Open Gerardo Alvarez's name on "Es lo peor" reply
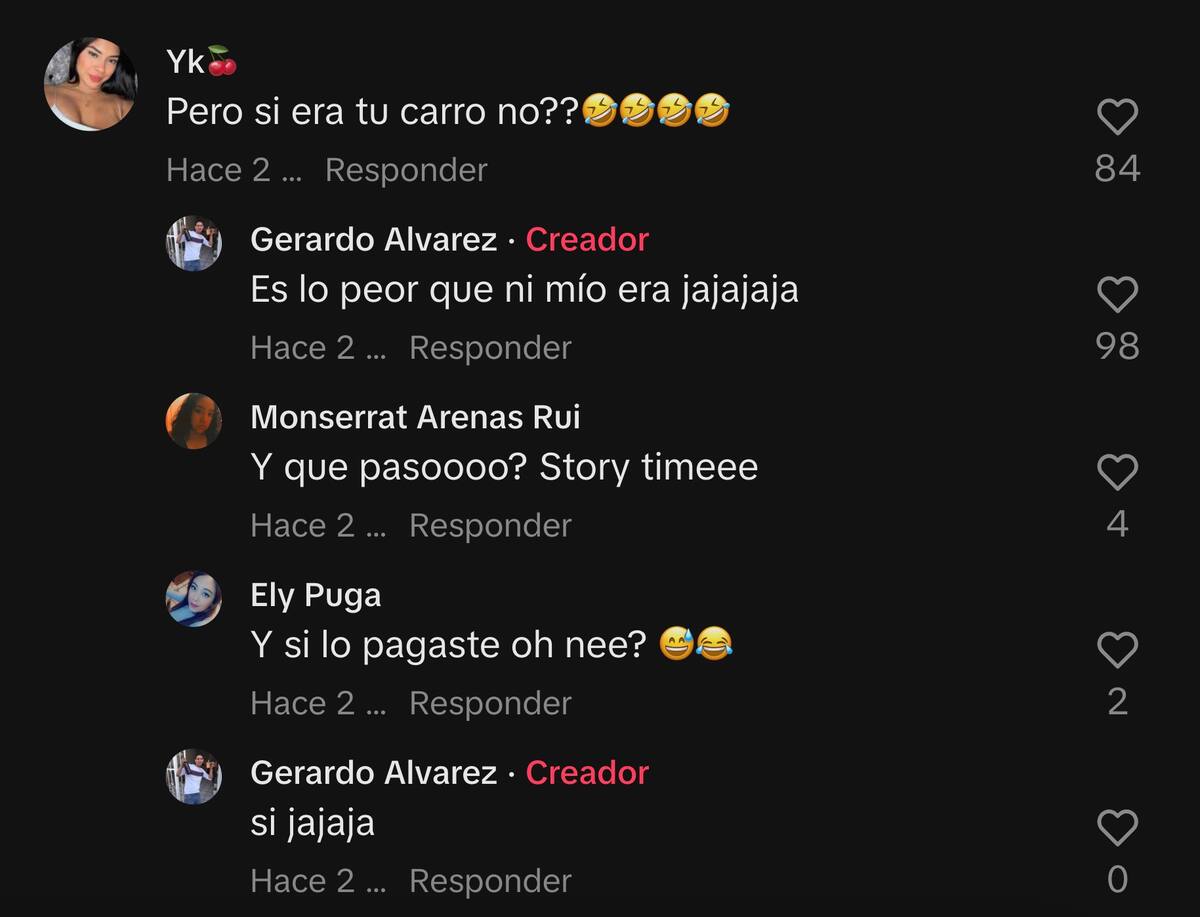 point(373,240)
